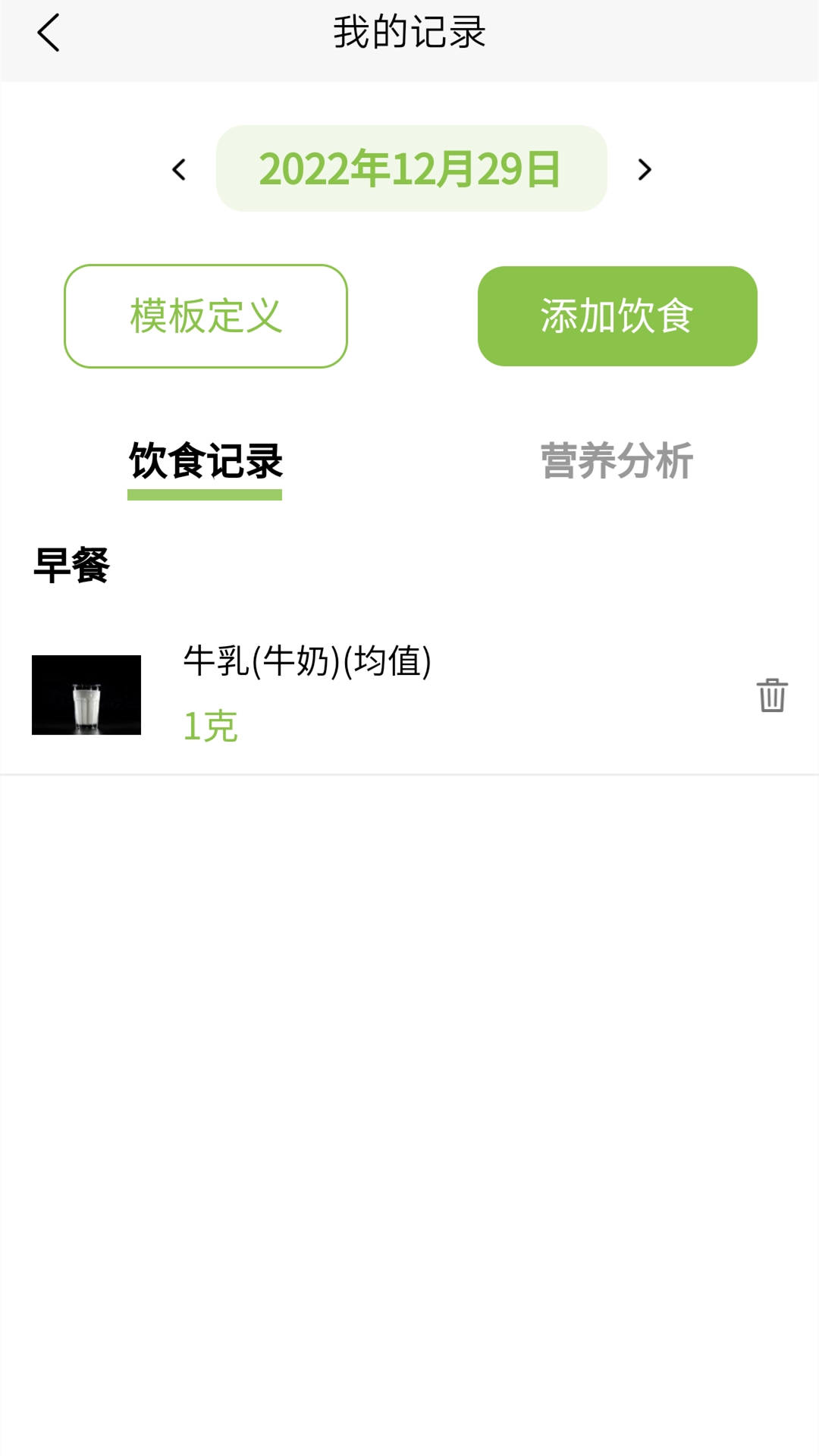Go to the next day

[644, 169]
